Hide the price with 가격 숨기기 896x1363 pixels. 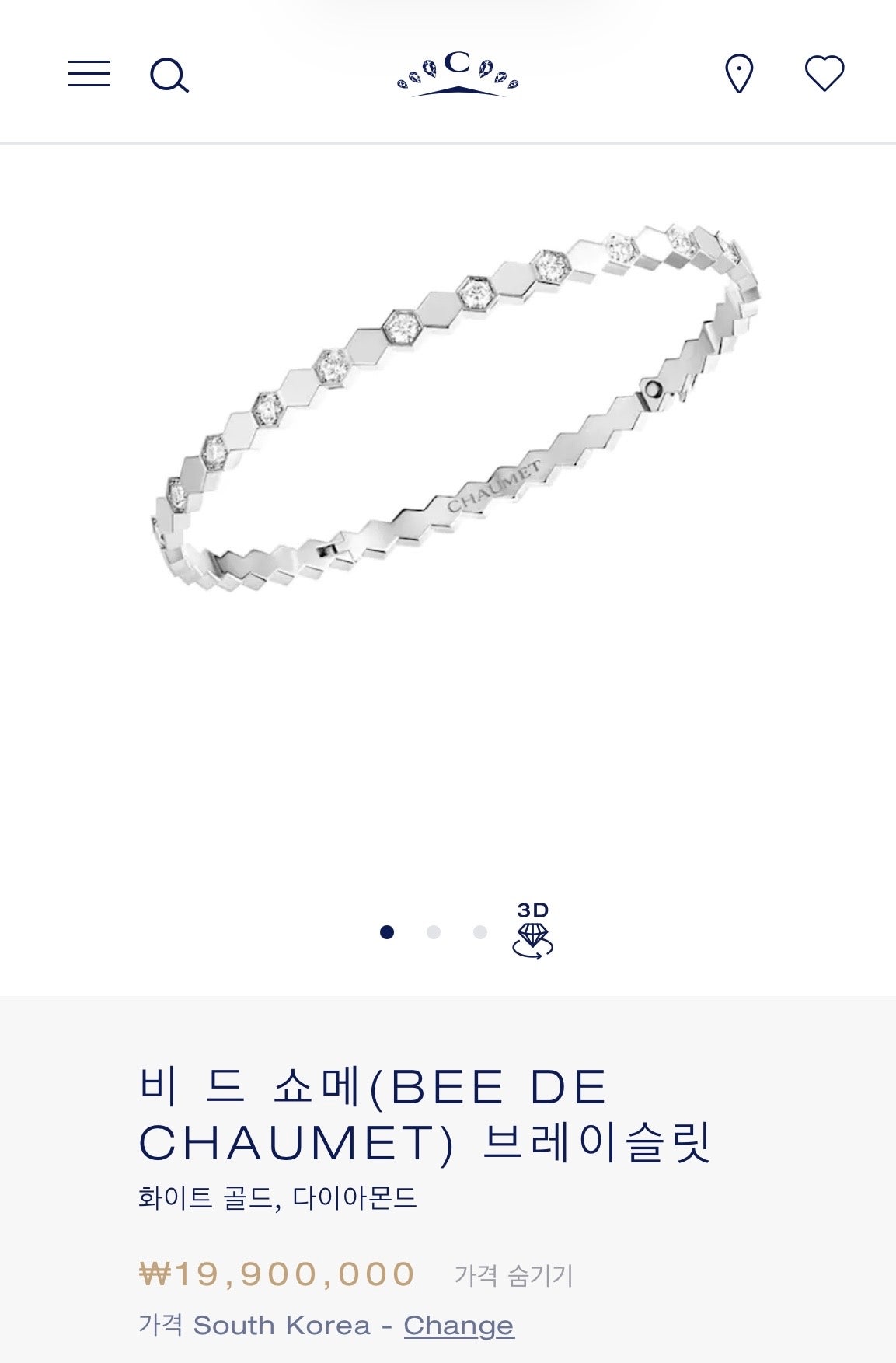click(513, 1275)
